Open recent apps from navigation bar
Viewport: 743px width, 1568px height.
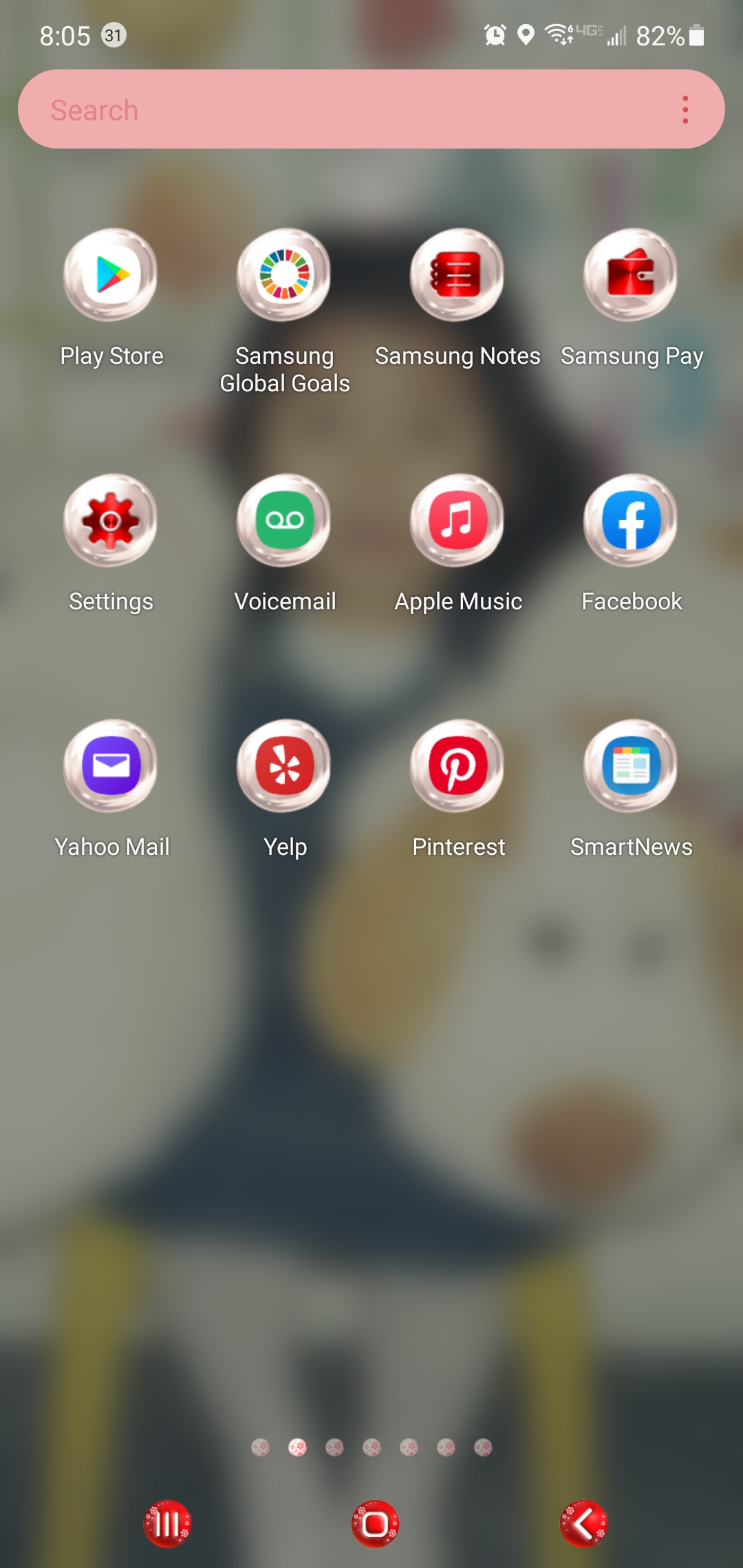pyautogui.click(x=167, y=1524)
